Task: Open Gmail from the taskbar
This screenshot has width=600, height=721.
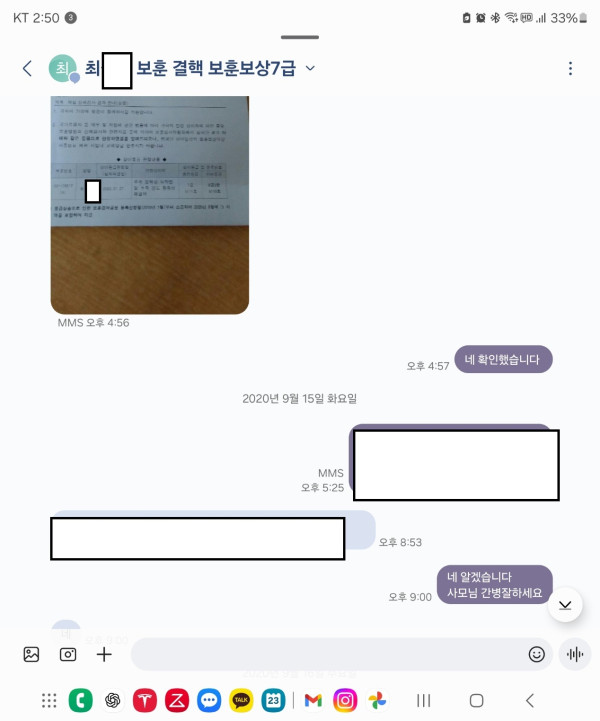Action: coord(313,700)
